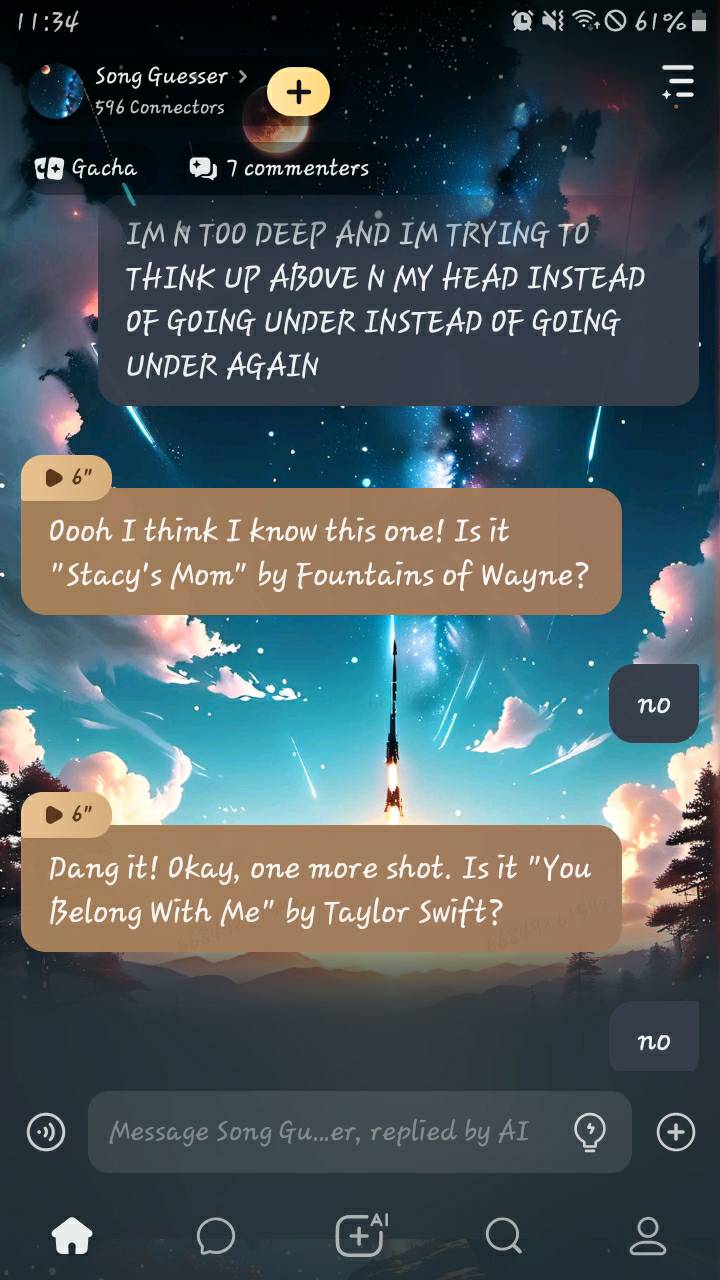The width and height of the screenshot is (720, 1280).
Task: Open Song Guesser profile details
Action: (160, 77)
